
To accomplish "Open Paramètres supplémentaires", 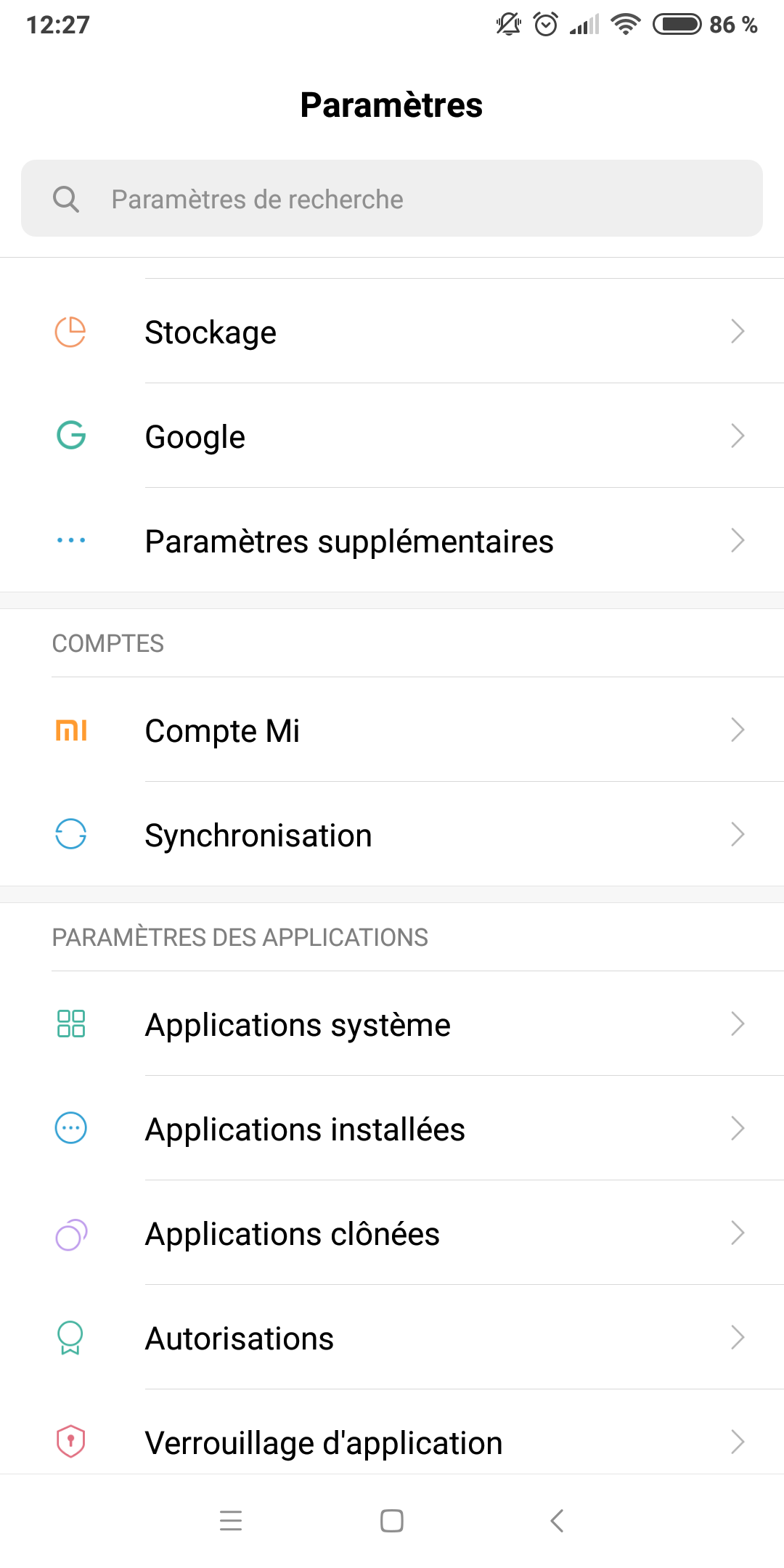I will (392, 541).
